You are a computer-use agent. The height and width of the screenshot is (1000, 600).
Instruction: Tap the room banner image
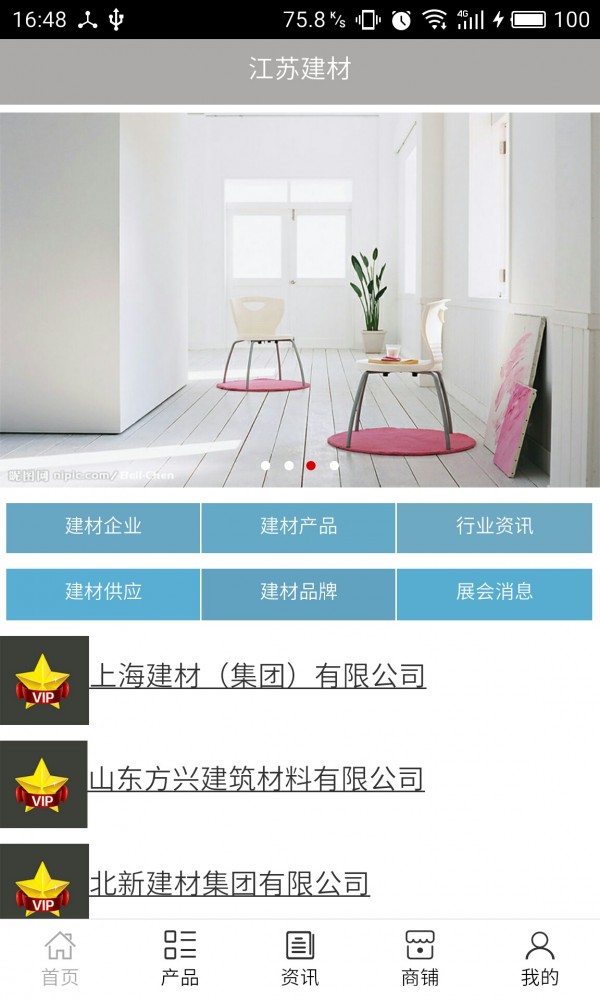[300, 300]
